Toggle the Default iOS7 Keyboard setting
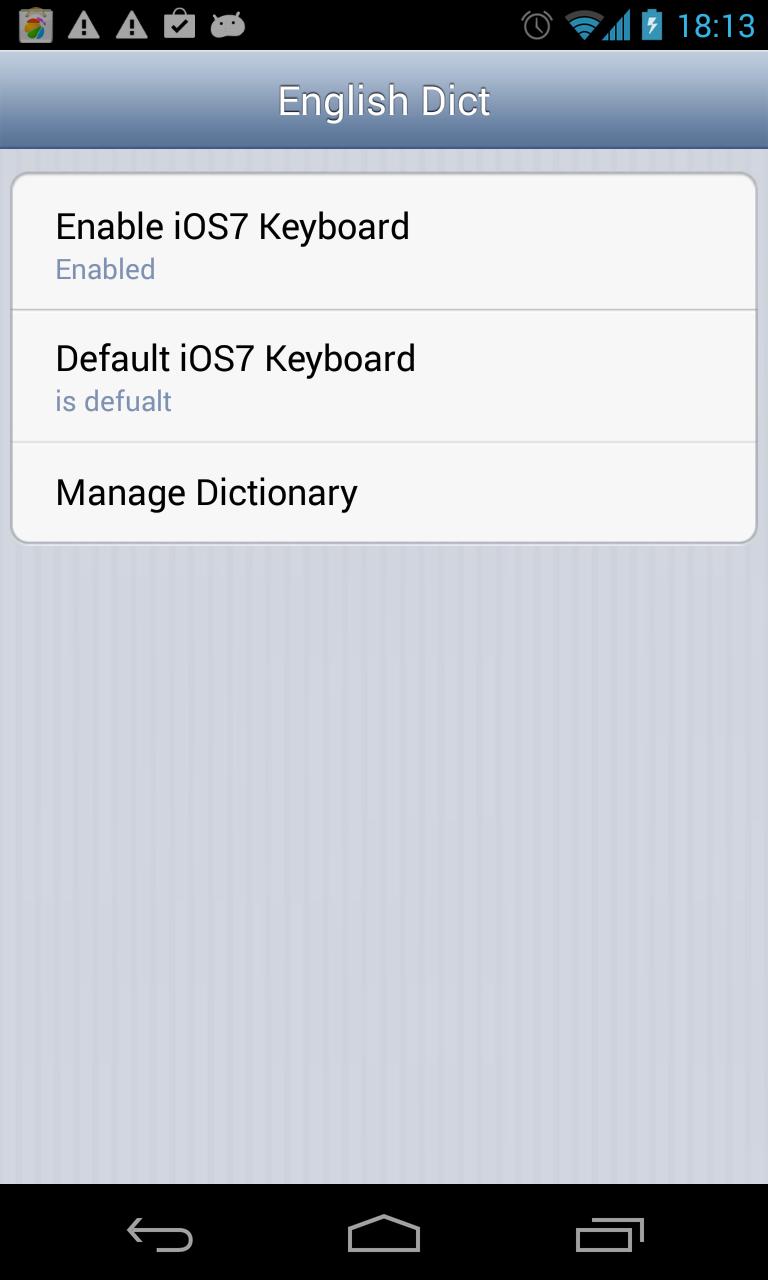Viewport: 768px width, 1280px height. pos(384,376)
